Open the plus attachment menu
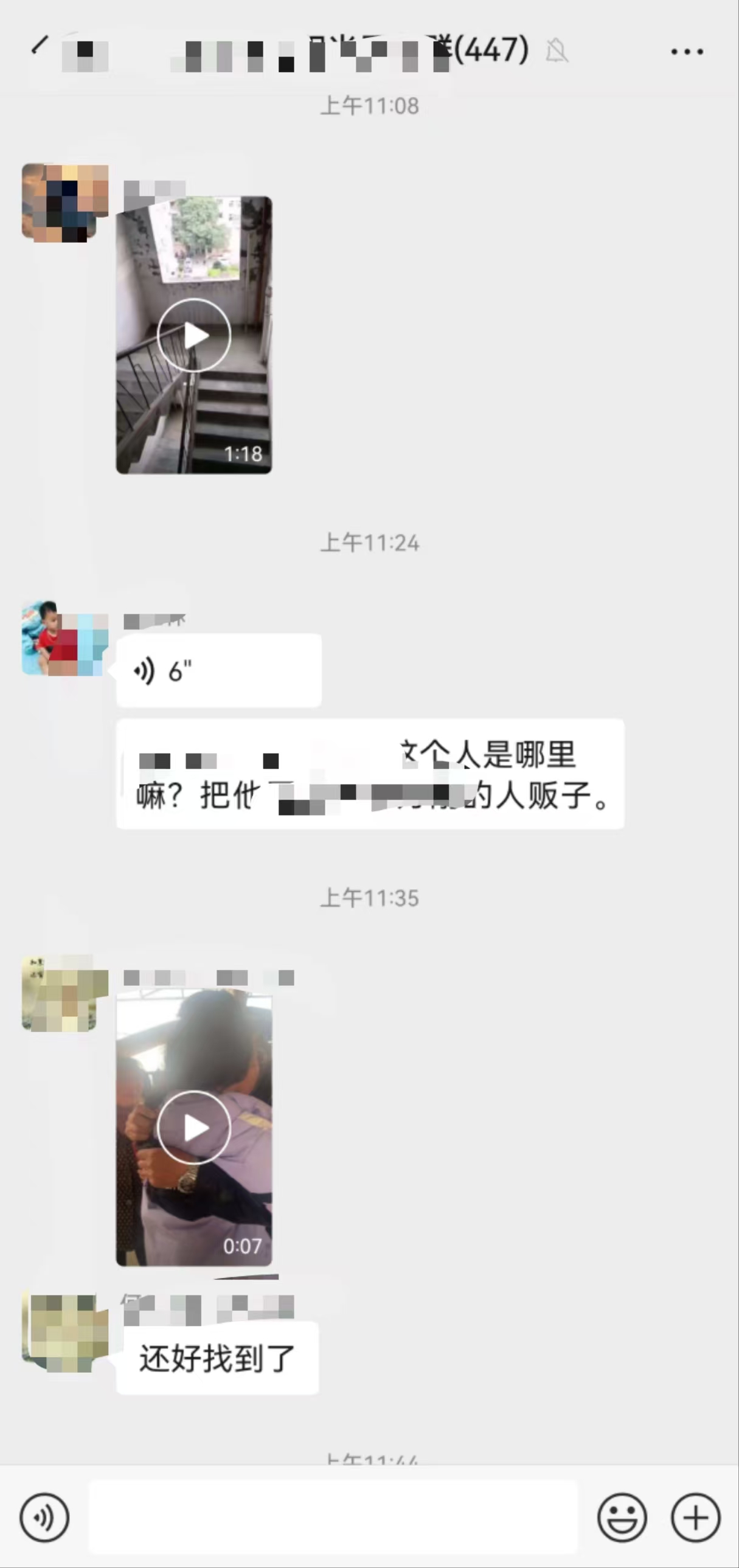 (695, 1518)
